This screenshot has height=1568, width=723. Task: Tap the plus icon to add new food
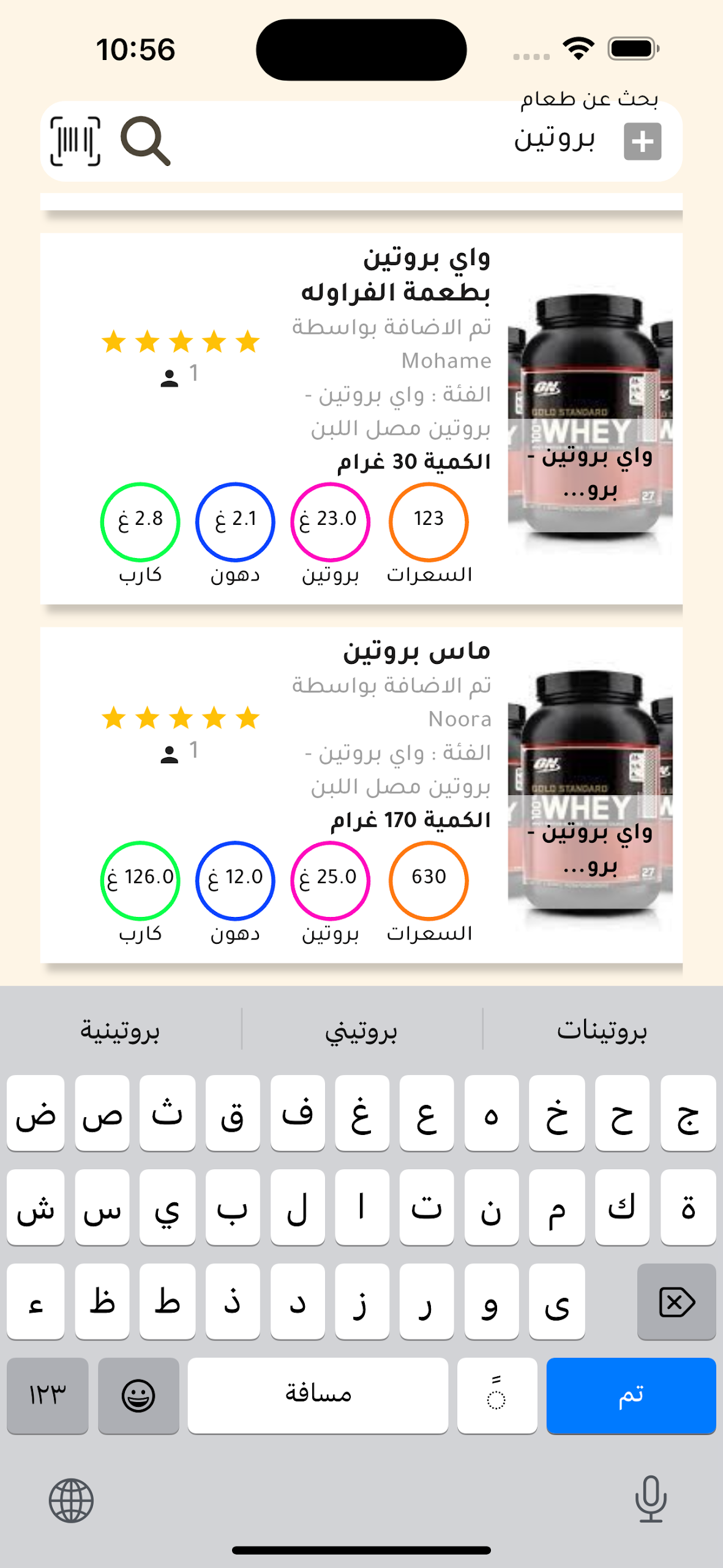coord(642,142)
